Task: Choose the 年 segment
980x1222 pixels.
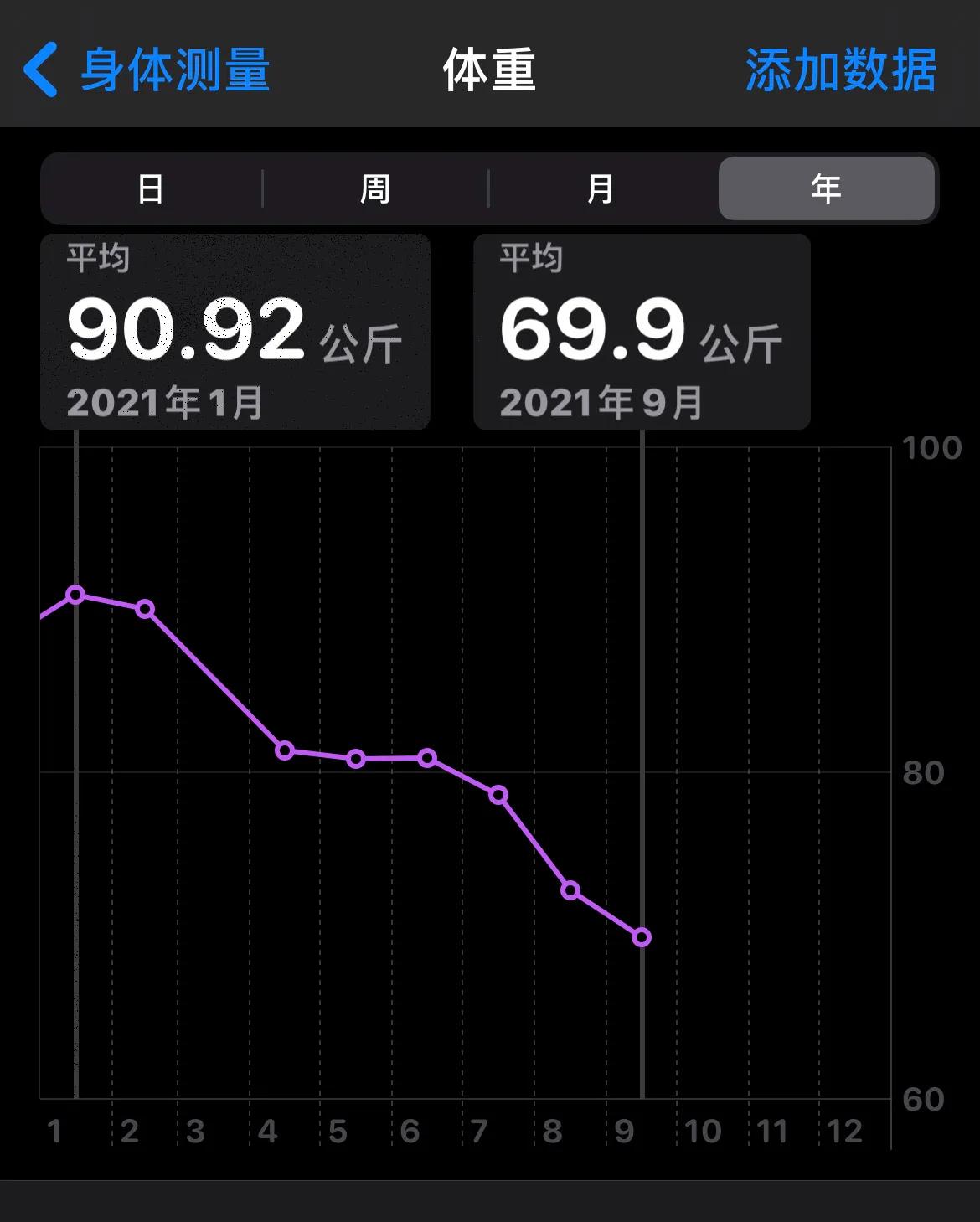Action: [826, 189]
